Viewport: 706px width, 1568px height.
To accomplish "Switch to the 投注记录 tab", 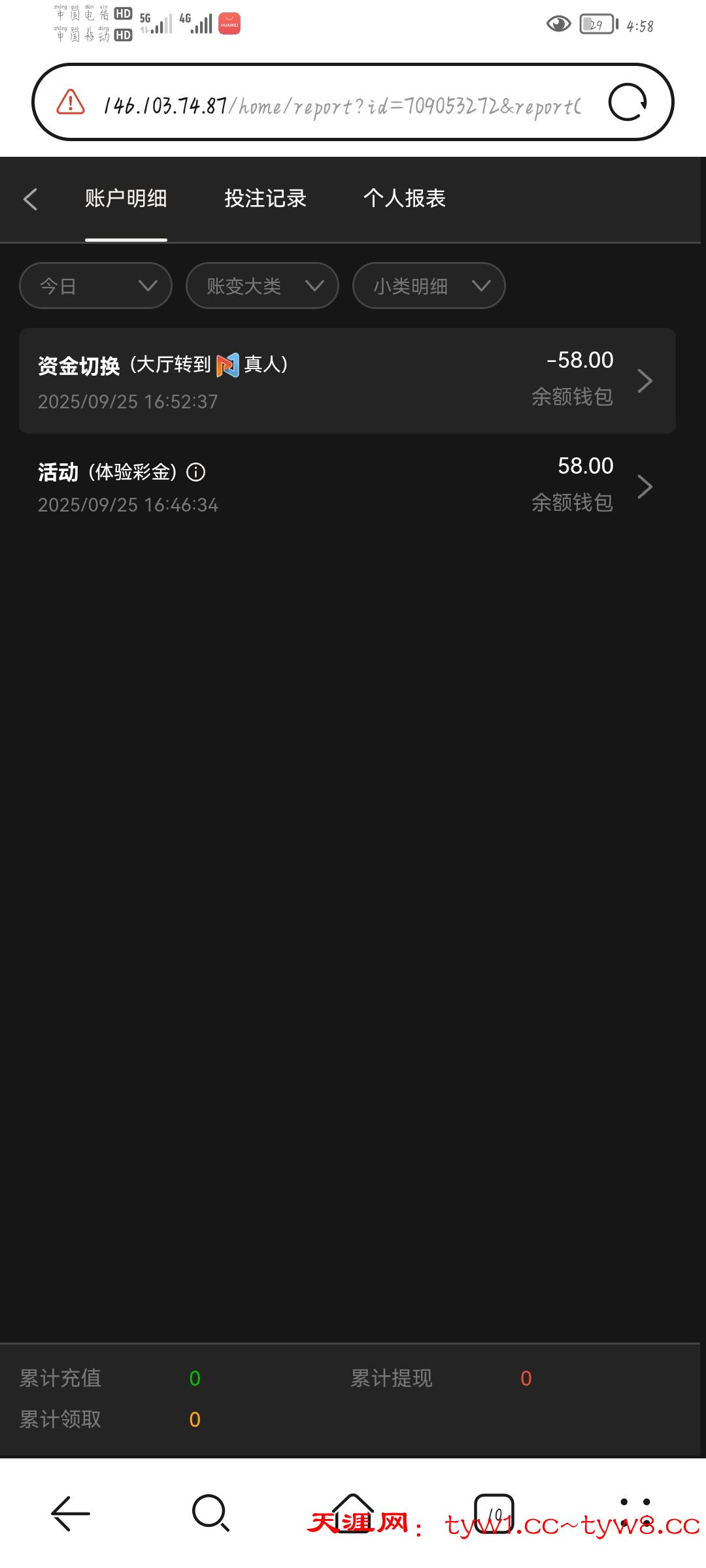I will point(265,199).
